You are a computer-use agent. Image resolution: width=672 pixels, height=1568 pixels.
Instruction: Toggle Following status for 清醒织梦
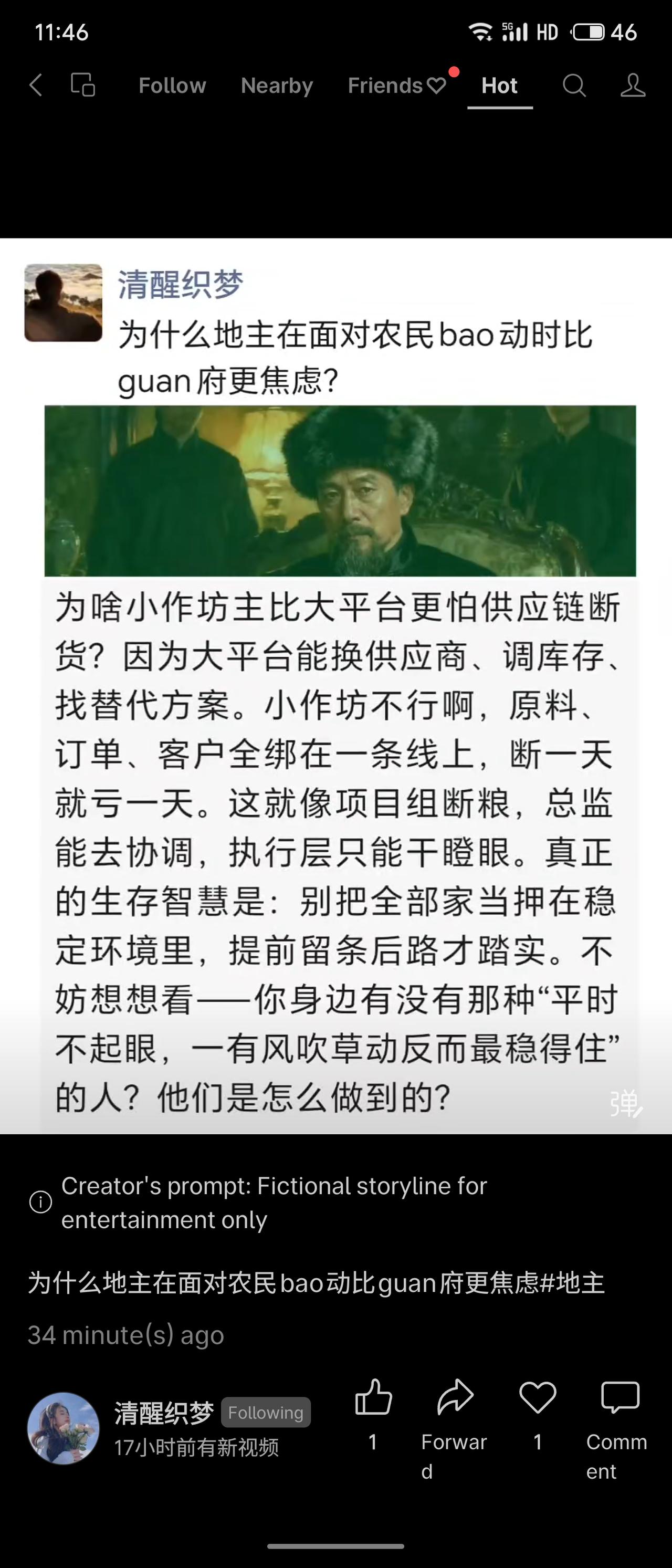(x=266, y=1412)
